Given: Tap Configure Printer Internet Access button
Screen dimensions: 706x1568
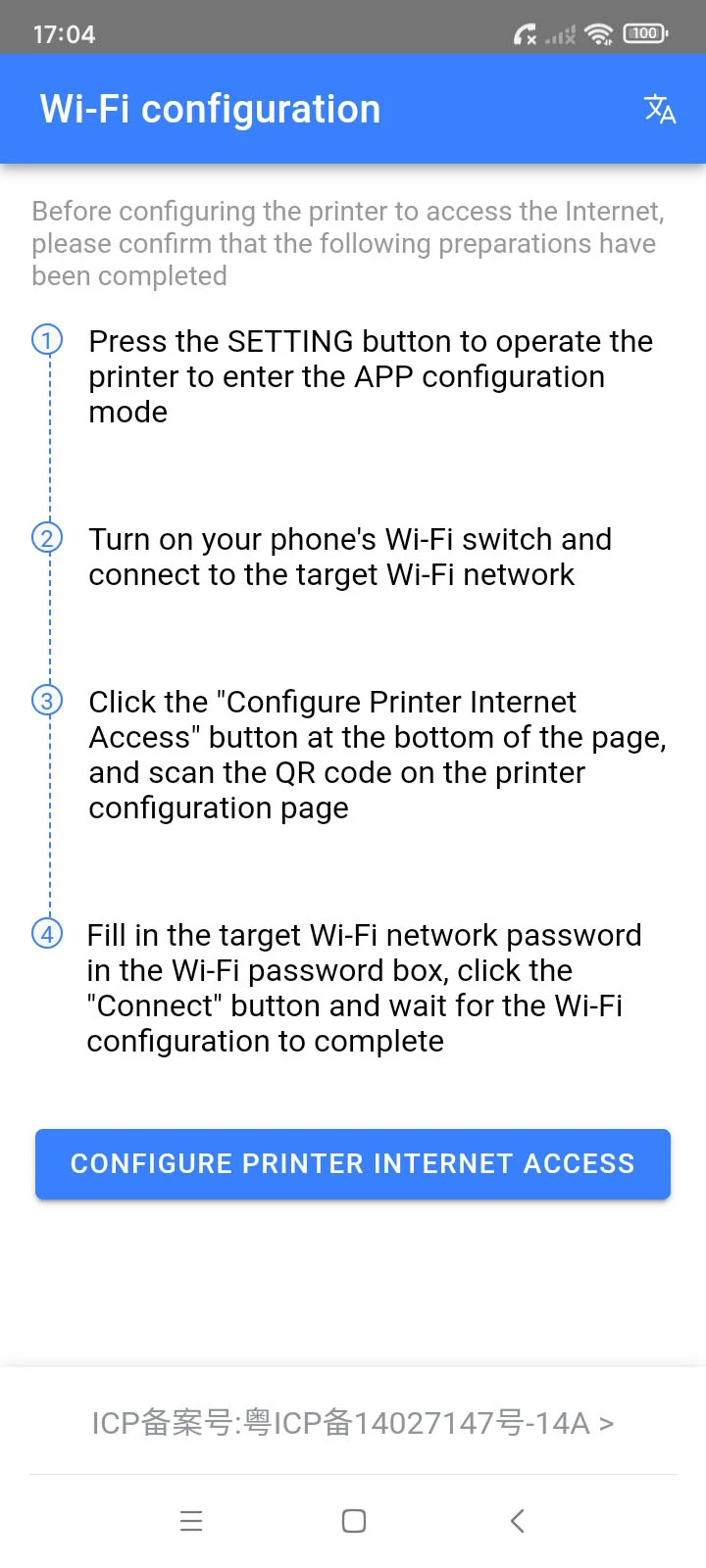Looking at the screenshot, I should pyautogui.click(x=353, y=1163).
